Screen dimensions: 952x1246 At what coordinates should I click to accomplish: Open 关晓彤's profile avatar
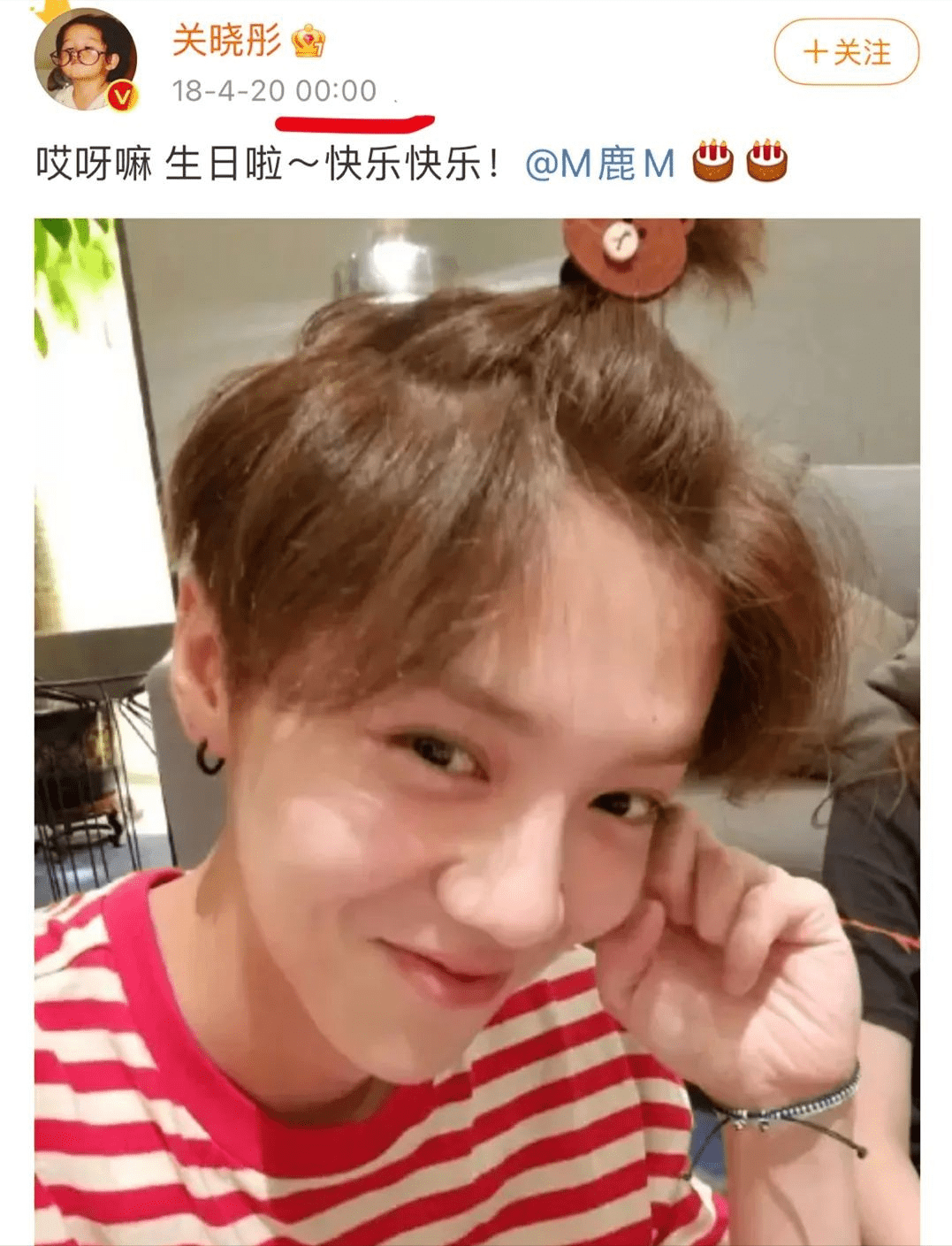pos(86,60)
